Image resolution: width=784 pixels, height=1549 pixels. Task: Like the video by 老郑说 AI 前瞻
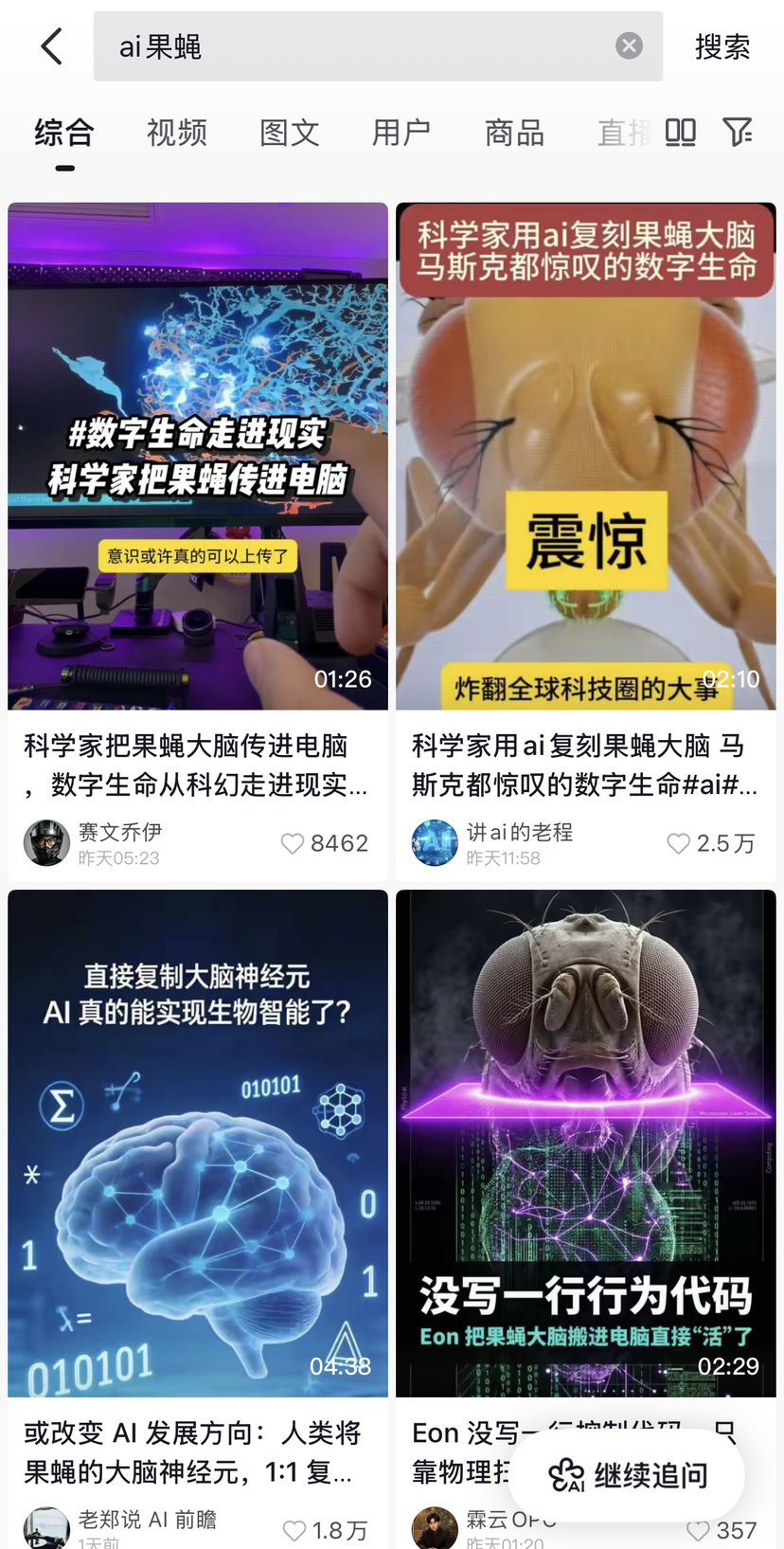point(294,1530)
